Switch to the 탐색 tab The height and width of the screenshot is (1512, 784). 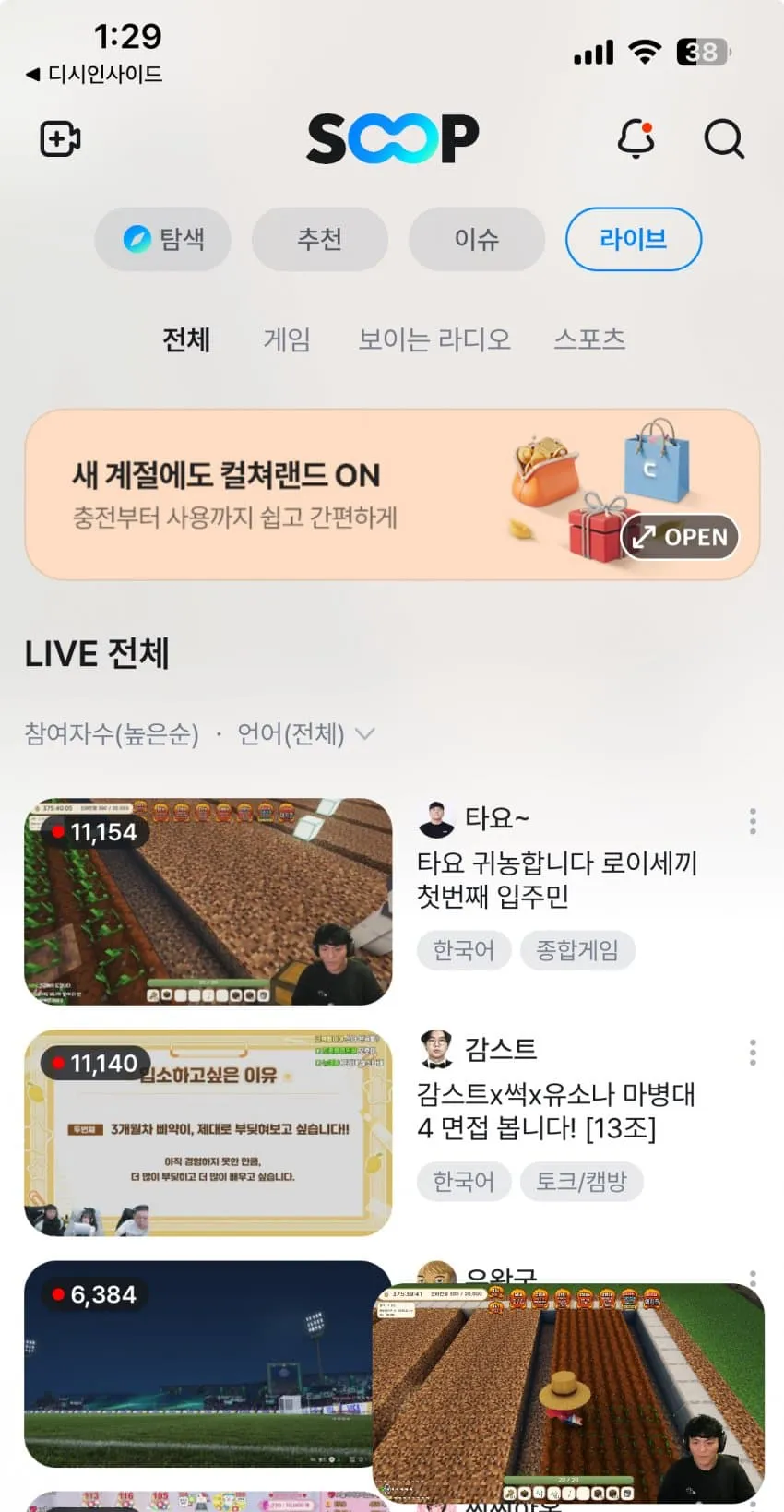tap(163, 239)
